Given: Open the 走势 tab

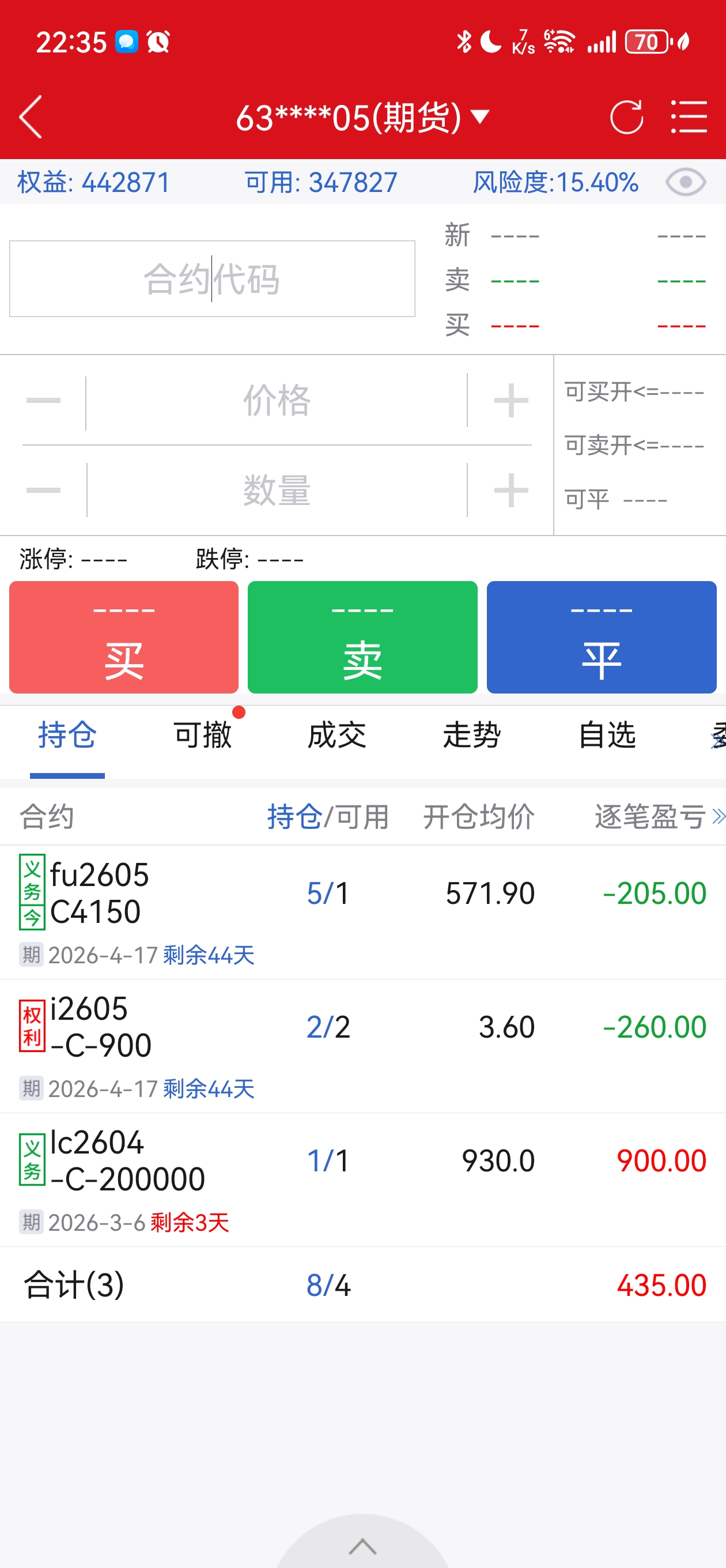Looking at the screenshot, I should [472, 736].
